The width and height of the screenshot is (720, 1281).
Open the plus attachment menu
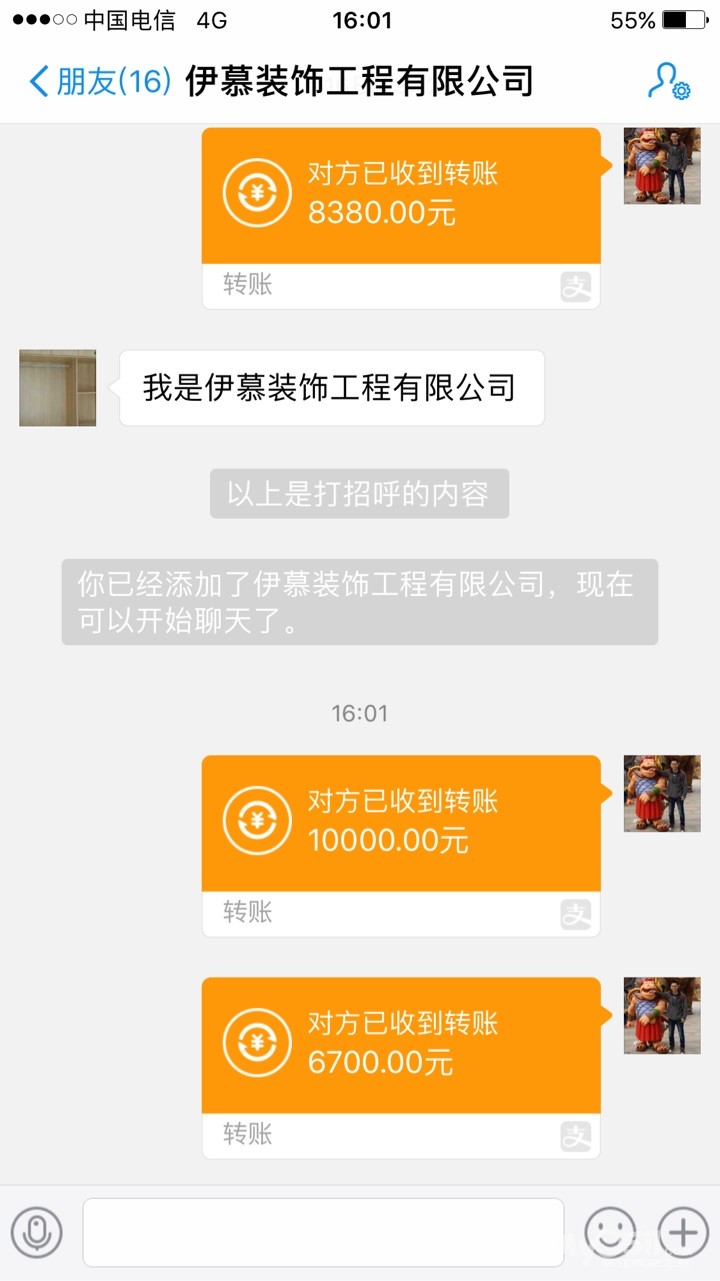pyautogui.click(x=683, y=1232)
